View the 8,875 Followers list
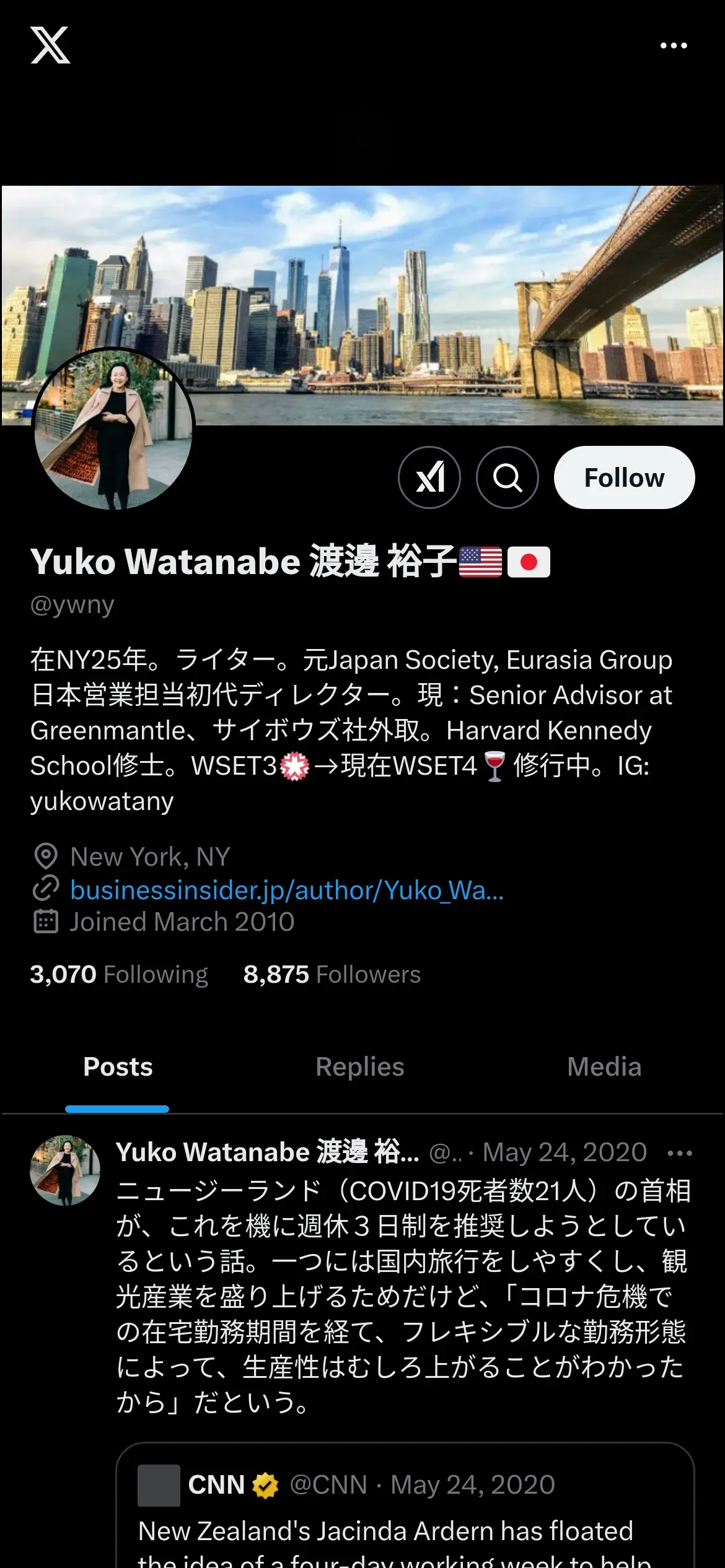Screen dimensions: 725x1568 click(332, 974)
